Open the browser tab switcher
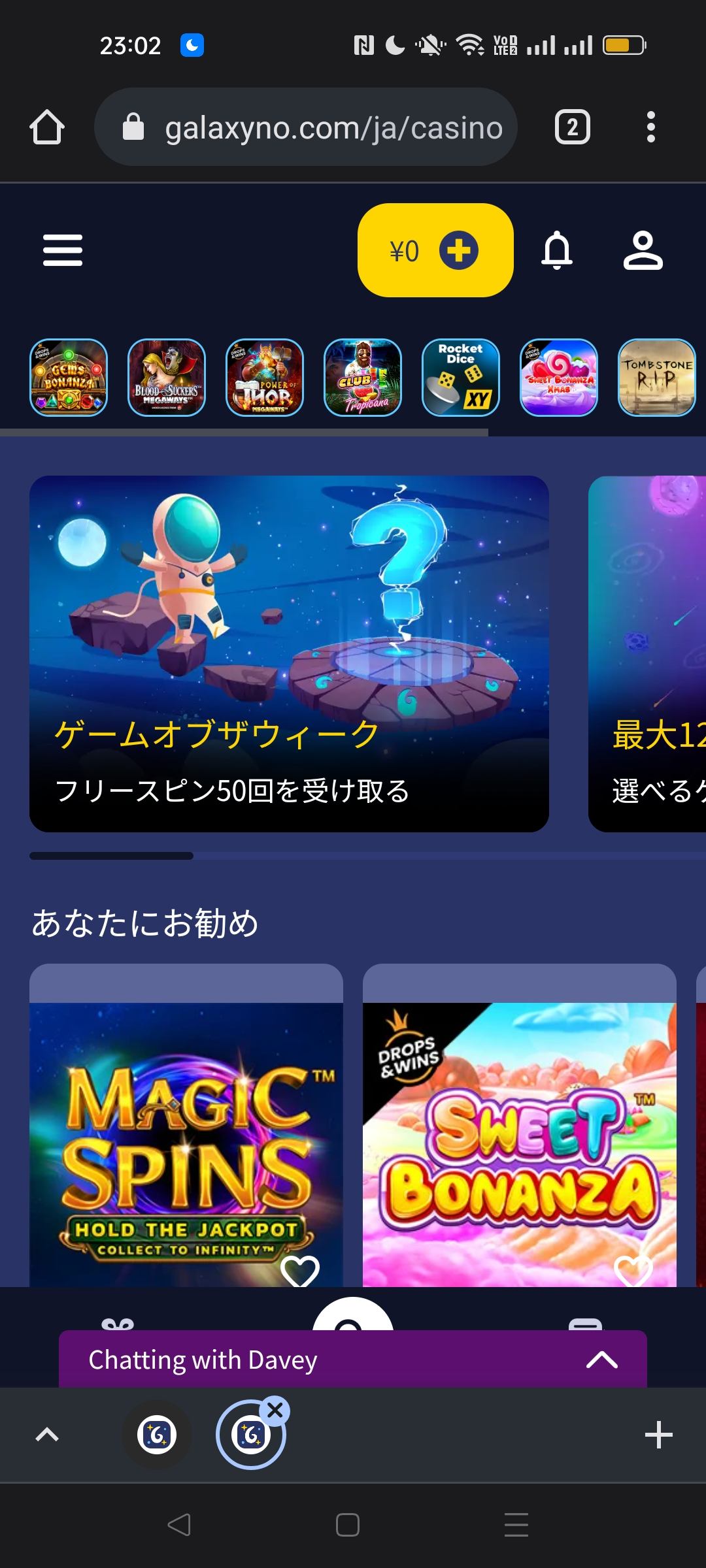 click(x=573, y=127)
